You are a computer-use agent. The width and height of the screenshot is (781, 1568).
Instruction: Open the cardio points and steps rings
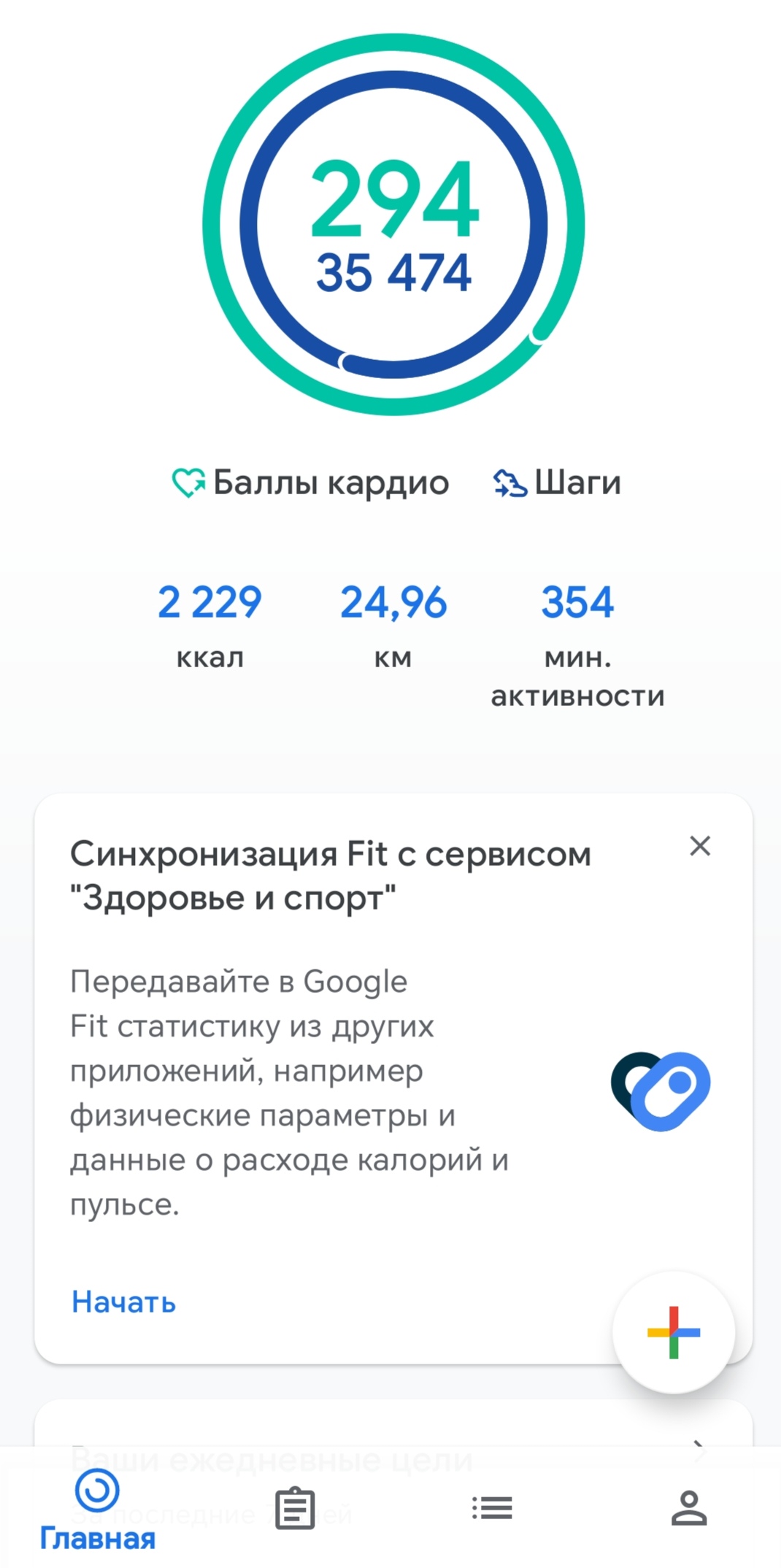393,225
